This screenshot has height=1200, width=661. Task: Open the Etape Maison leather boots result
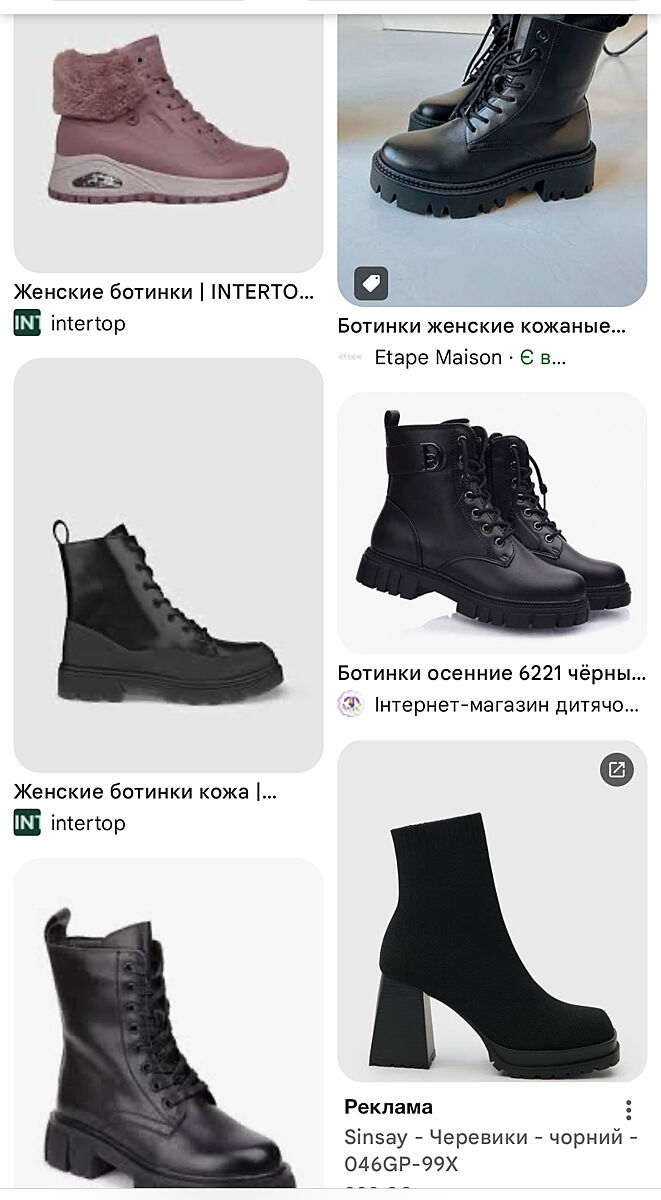click(491, 155)
